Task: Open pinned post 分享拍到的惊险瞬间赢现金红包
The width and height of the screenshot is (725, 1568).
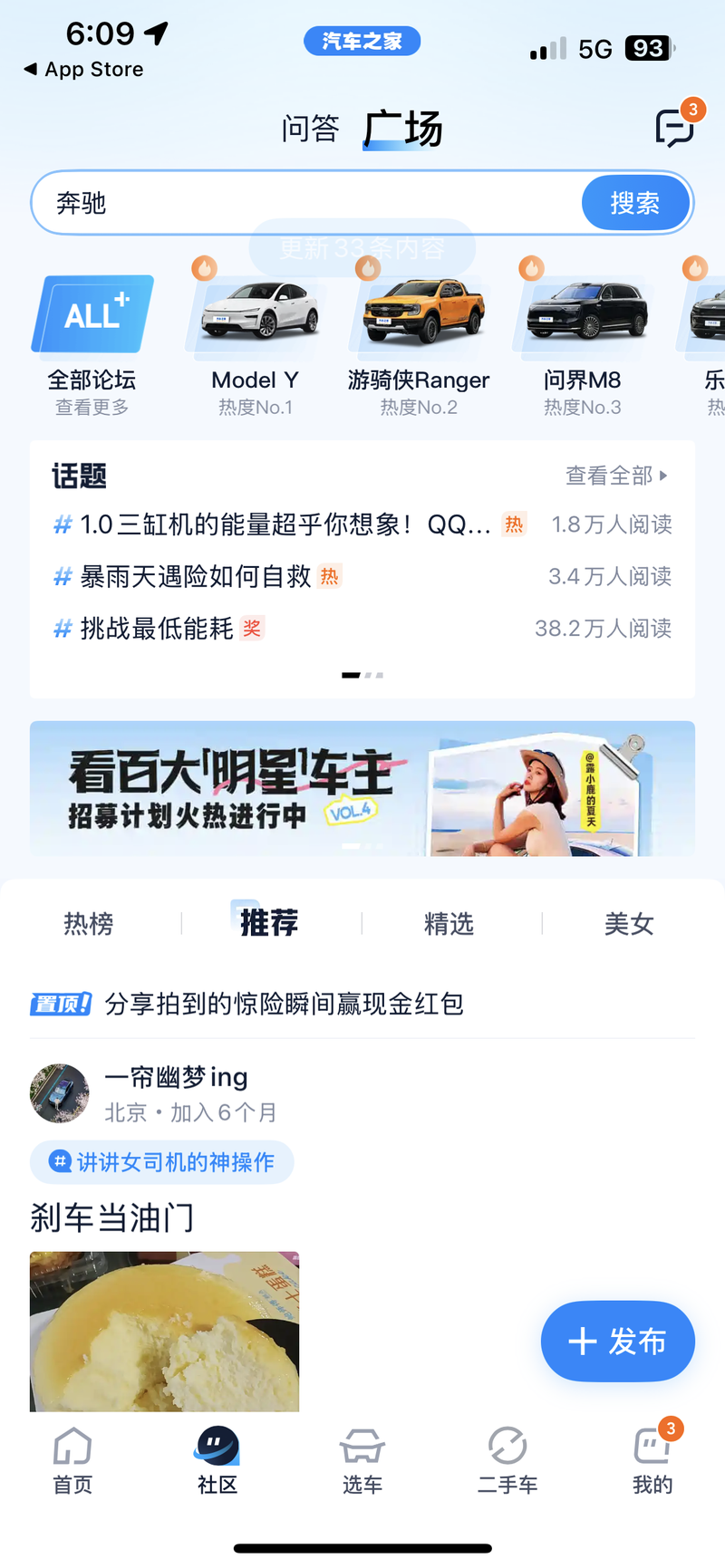Action: pyautogui.click(x=284, y=1004)
